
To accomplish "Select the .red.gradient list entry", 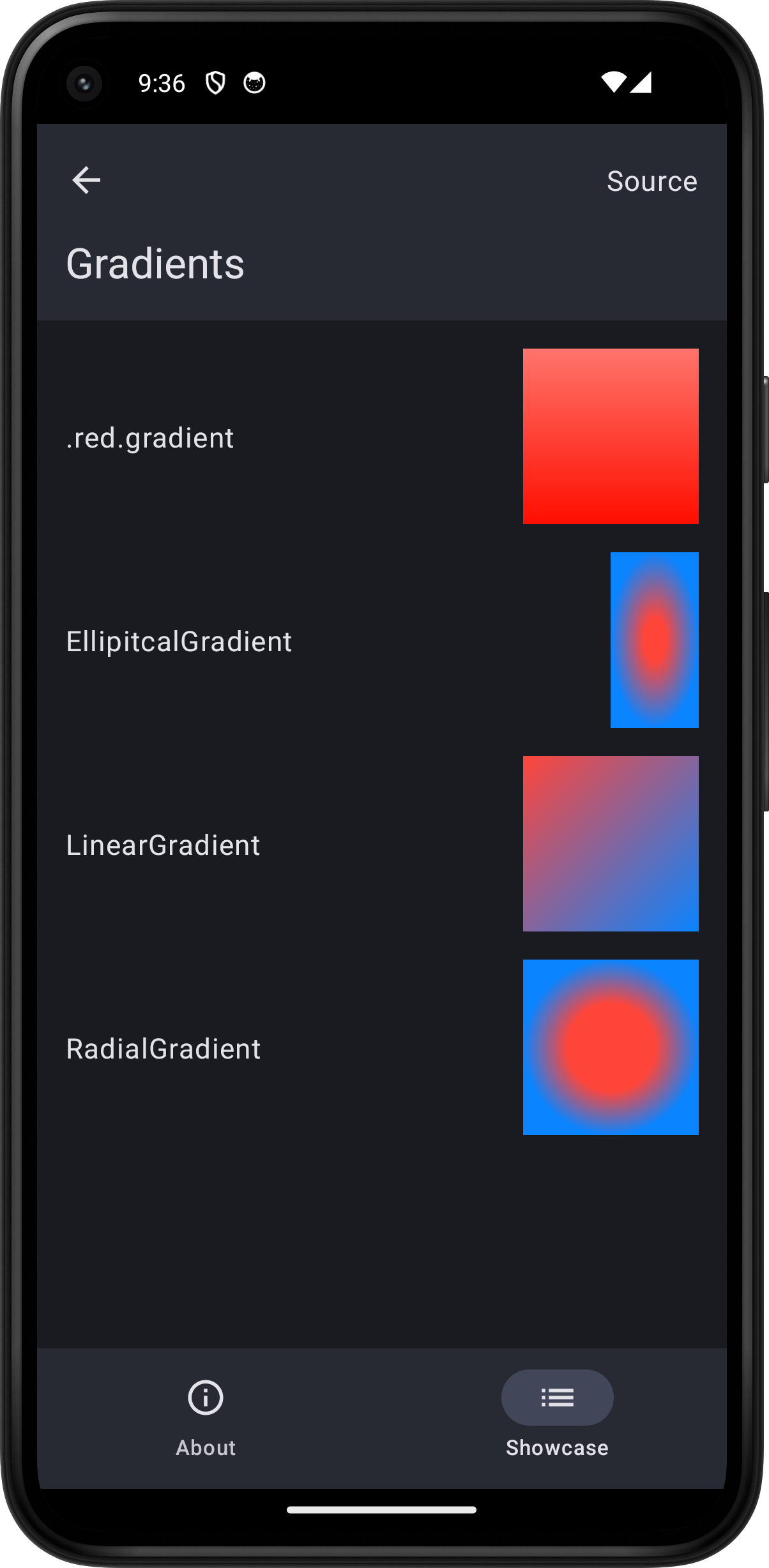I will (x=150, y=437).
